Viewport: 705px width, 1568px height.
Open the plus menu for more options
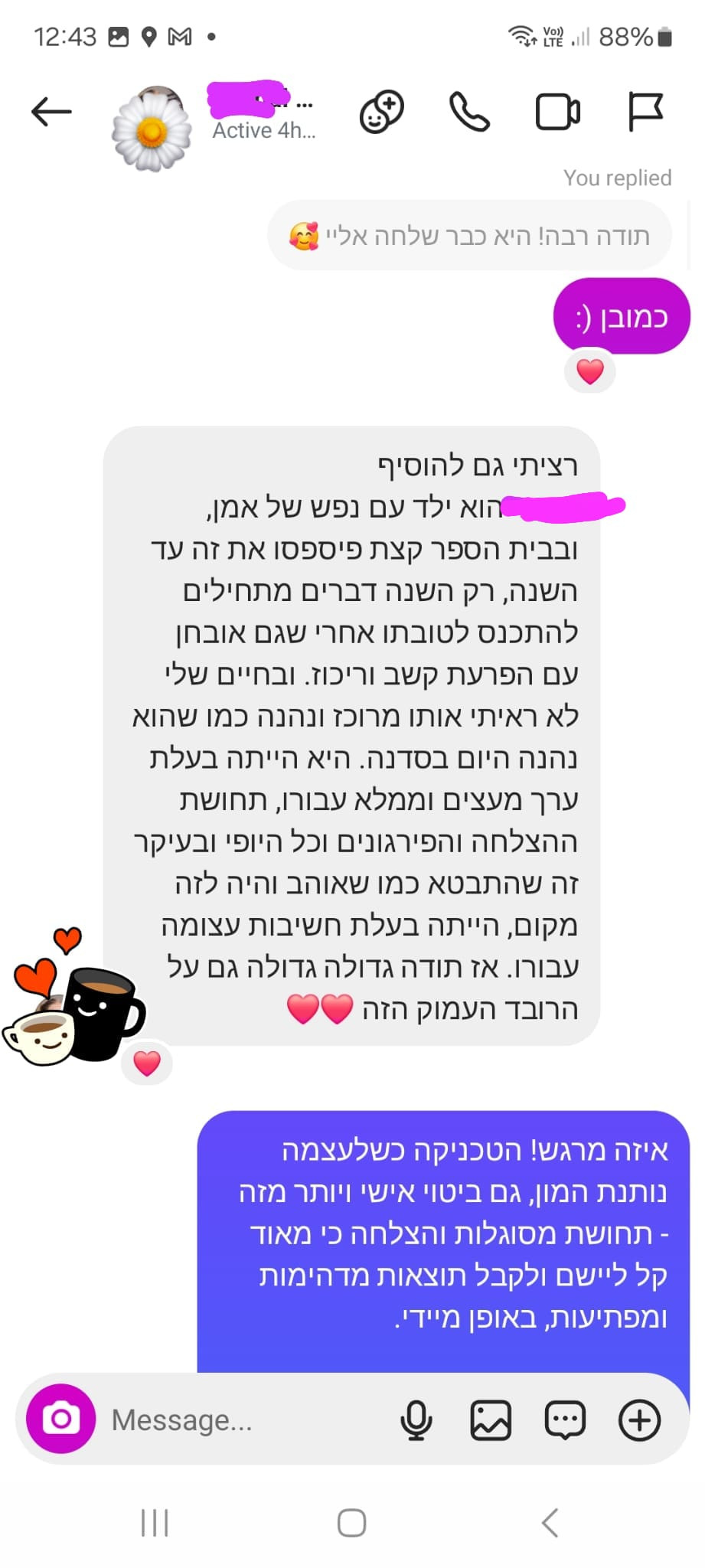coord(639,1420)
